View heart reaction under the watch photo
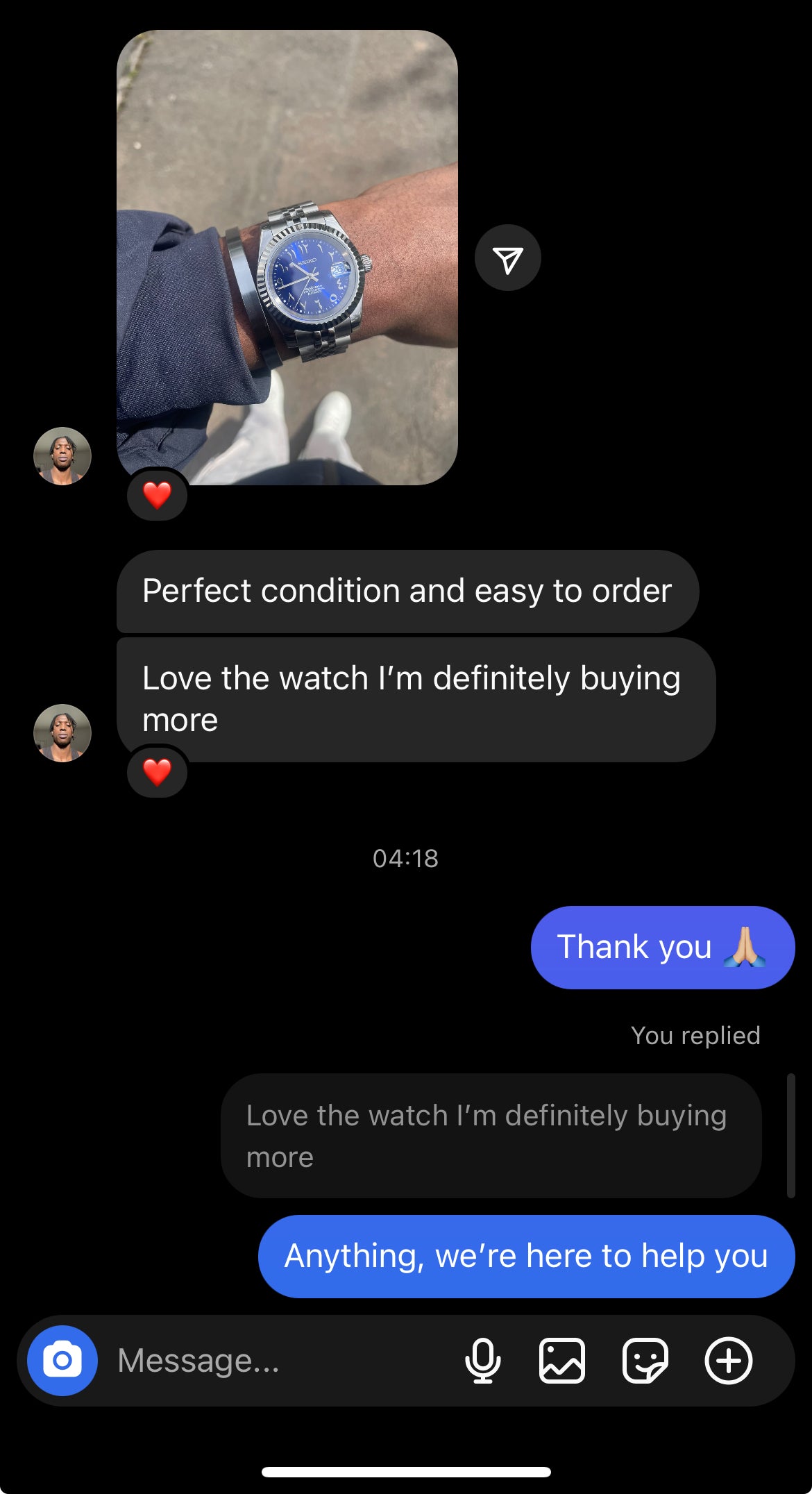 [158, 495]
